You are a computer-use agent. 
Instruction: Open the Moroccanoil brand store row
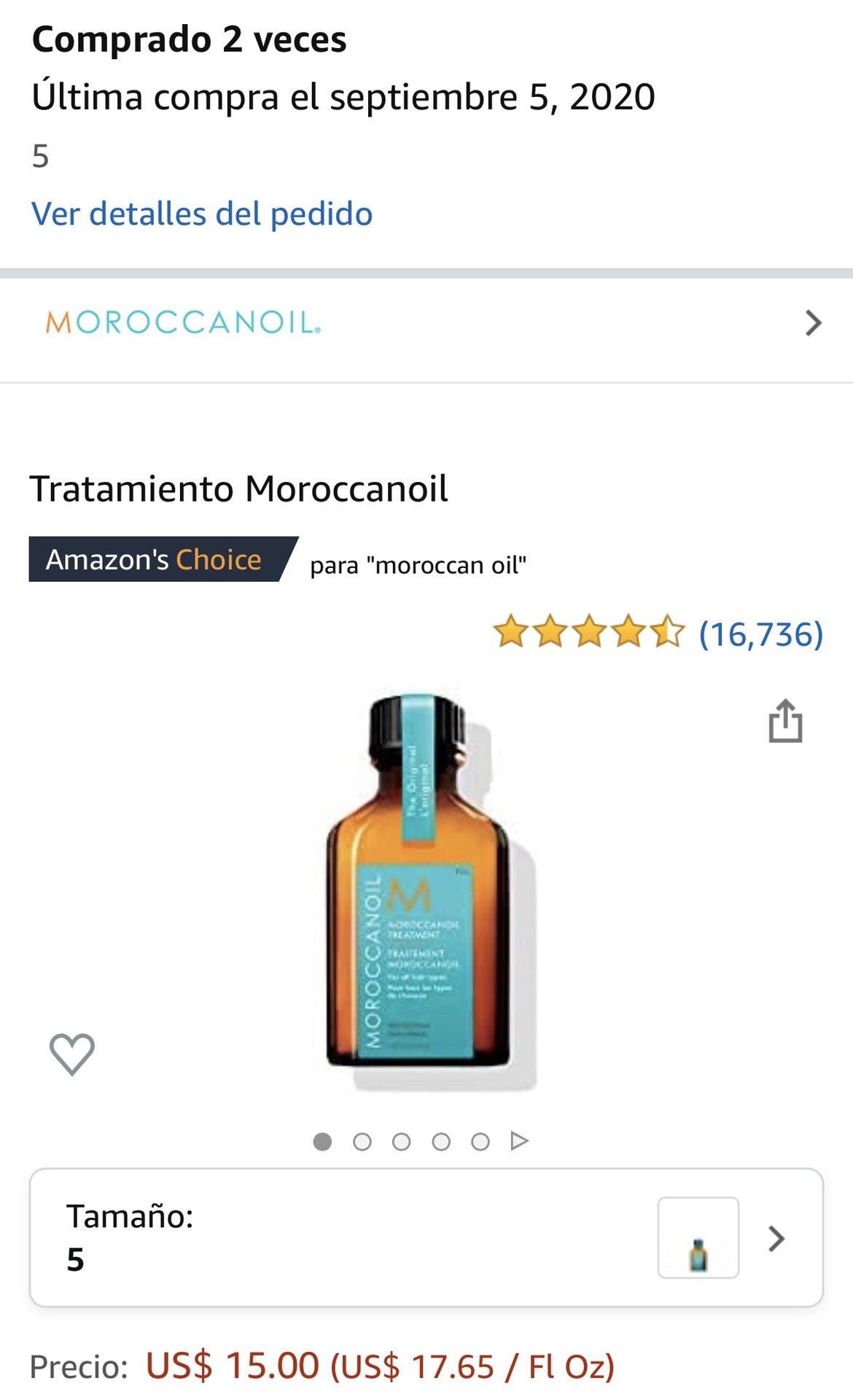coord(426,322)
